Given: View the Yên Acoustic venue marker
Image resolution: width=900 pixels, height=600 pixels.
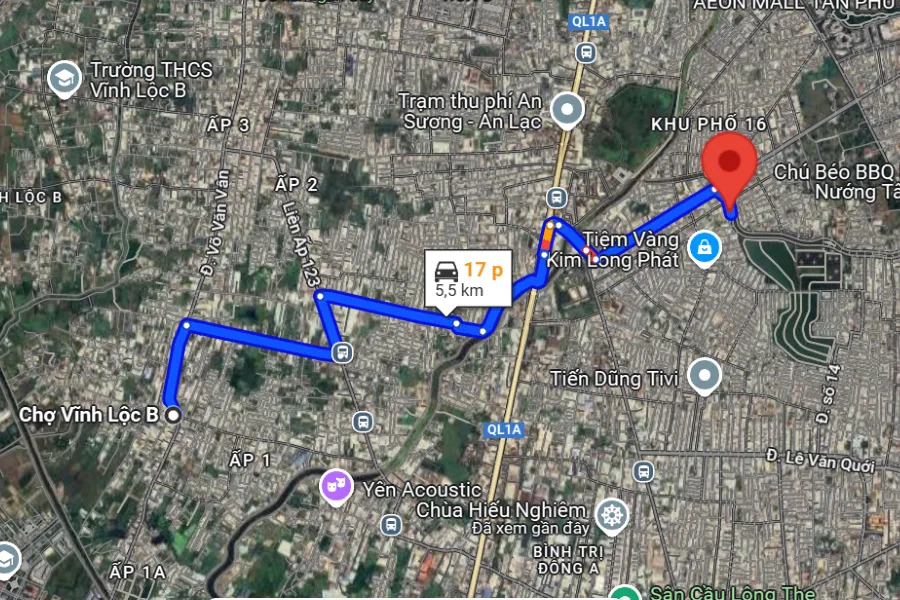Looking at the screenshot, I should pyautogui.click(x=336, y=486).
